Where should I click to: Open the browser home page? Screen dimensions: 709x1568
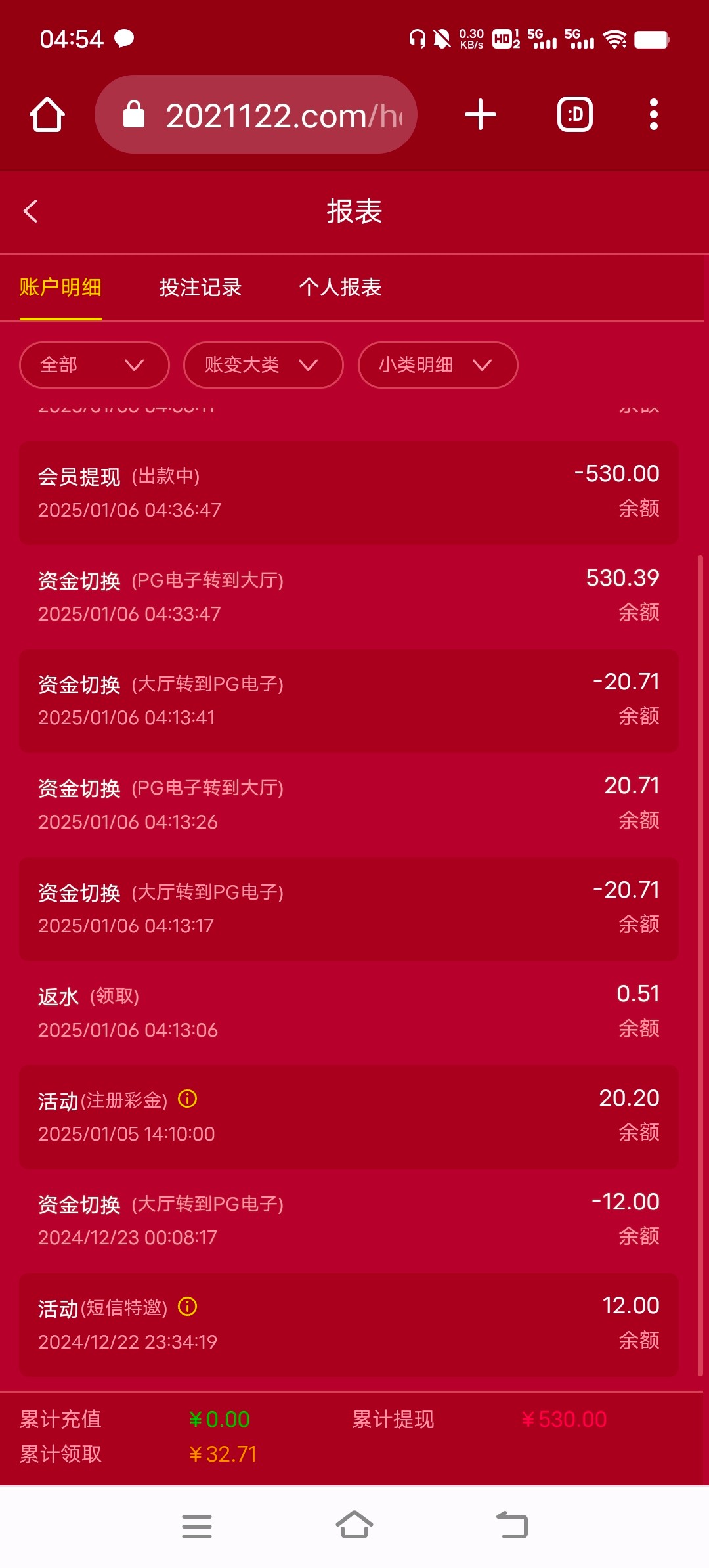(x=47, y=115)
